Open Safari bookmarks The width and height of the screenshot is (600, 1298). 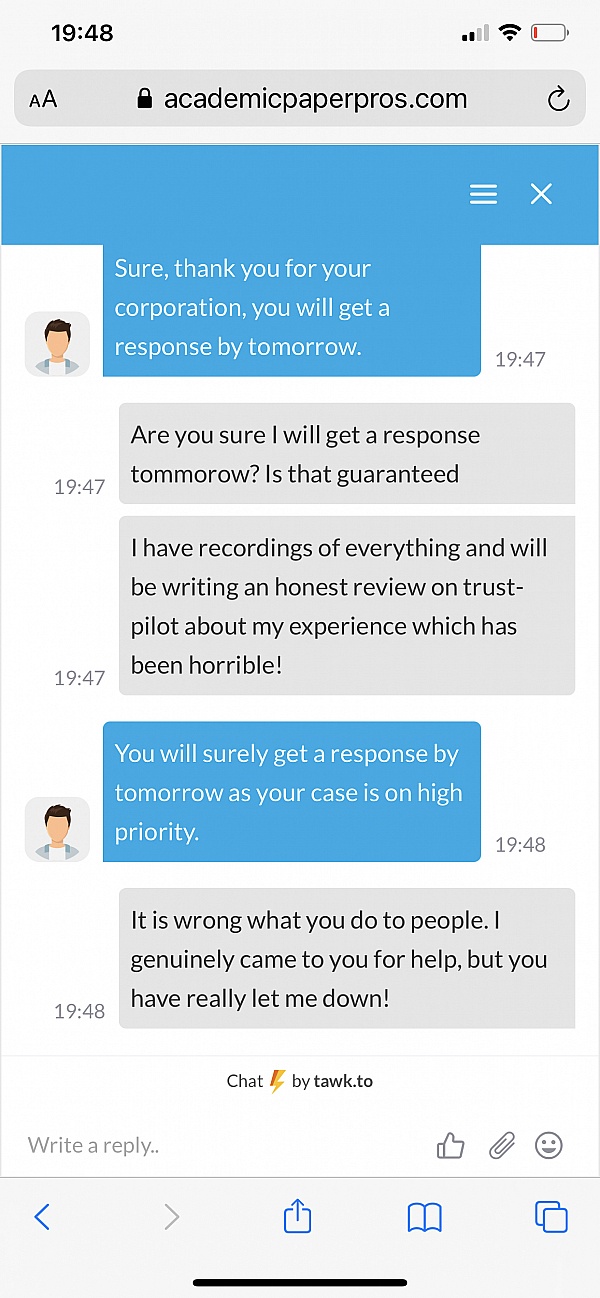[x=425, y=1217]
